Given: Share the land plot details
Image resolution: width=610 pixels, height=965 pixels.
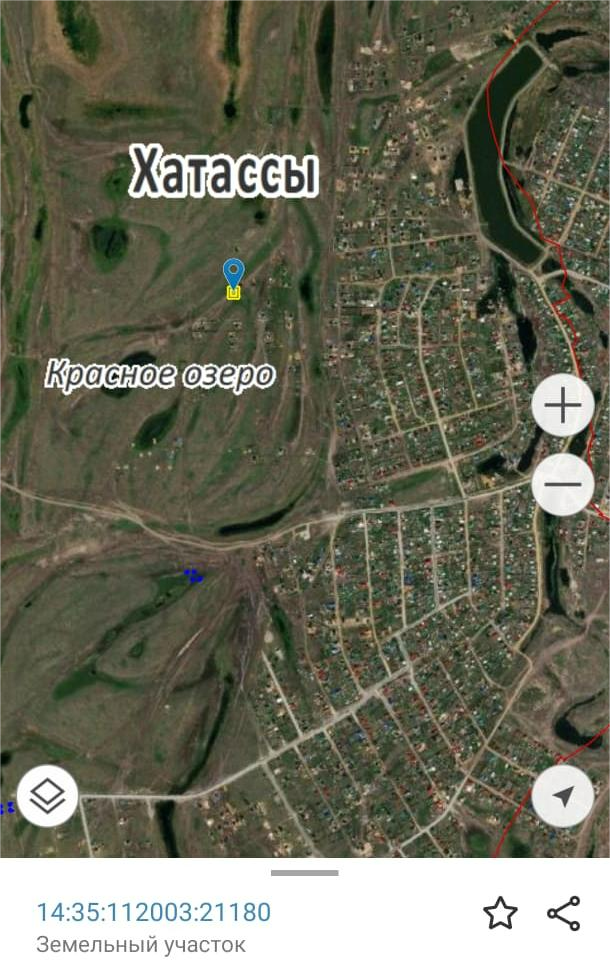Looking at the screenshot, I should [564, 913].
